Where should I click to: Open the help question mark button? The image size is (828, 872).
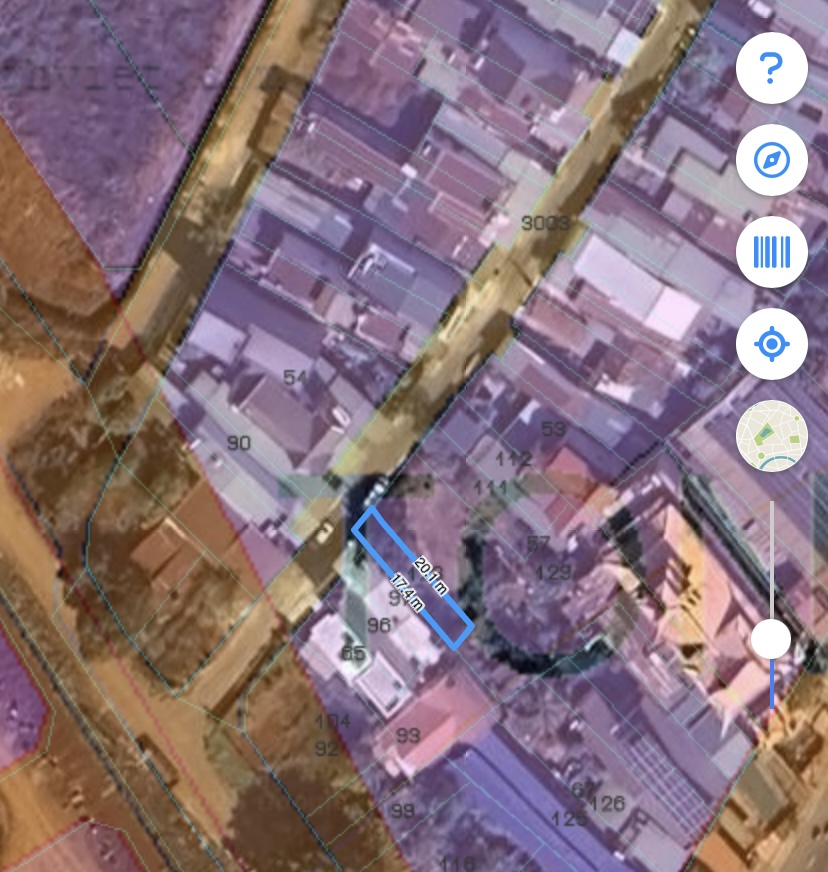[x=771, y=69]
